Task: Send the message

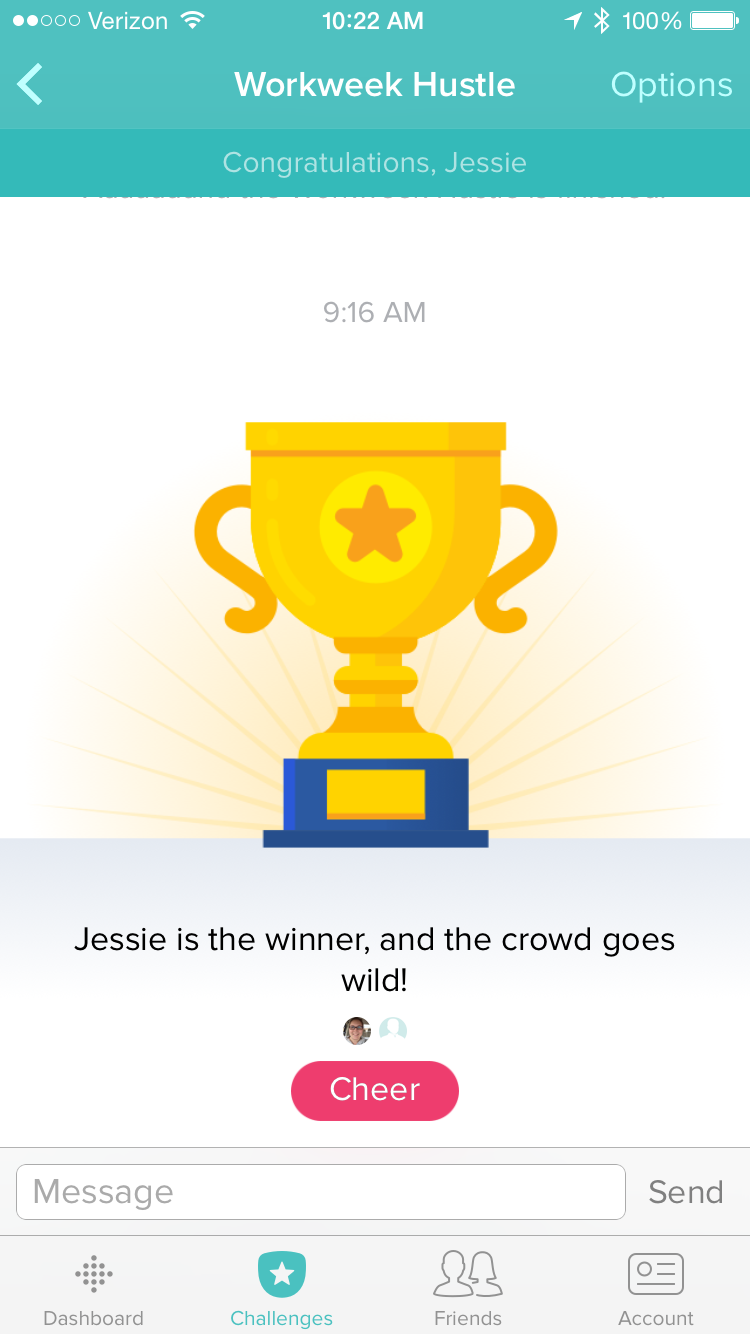Action: point(685,1192)
